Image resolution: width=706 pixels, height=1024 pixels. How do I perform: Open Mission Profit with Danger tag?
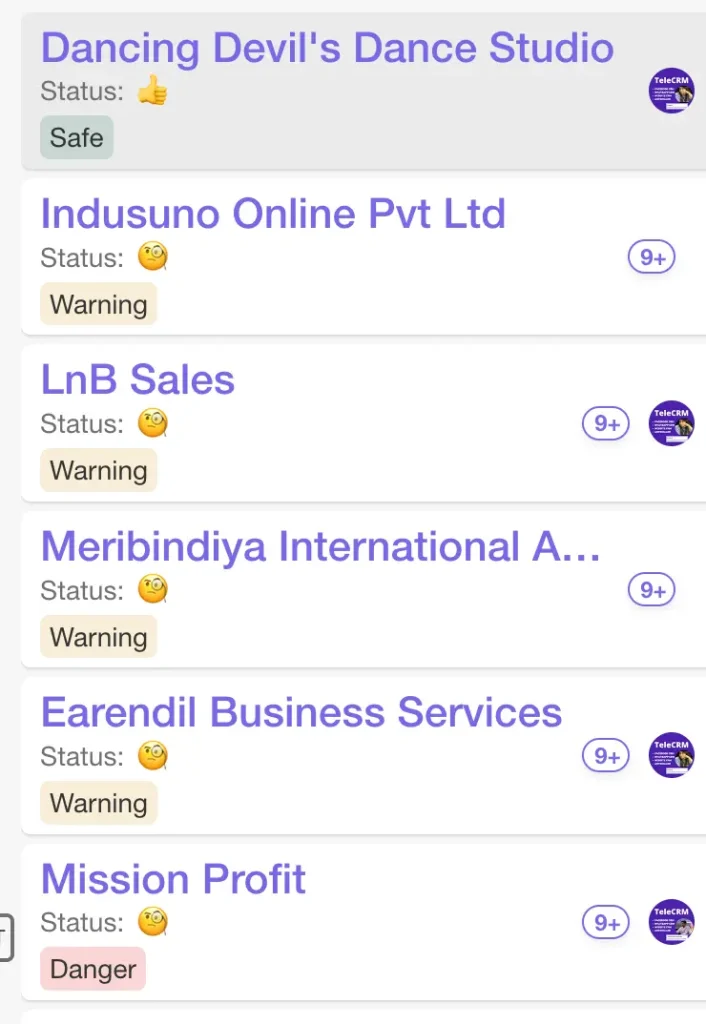click(x=173, y=879)
